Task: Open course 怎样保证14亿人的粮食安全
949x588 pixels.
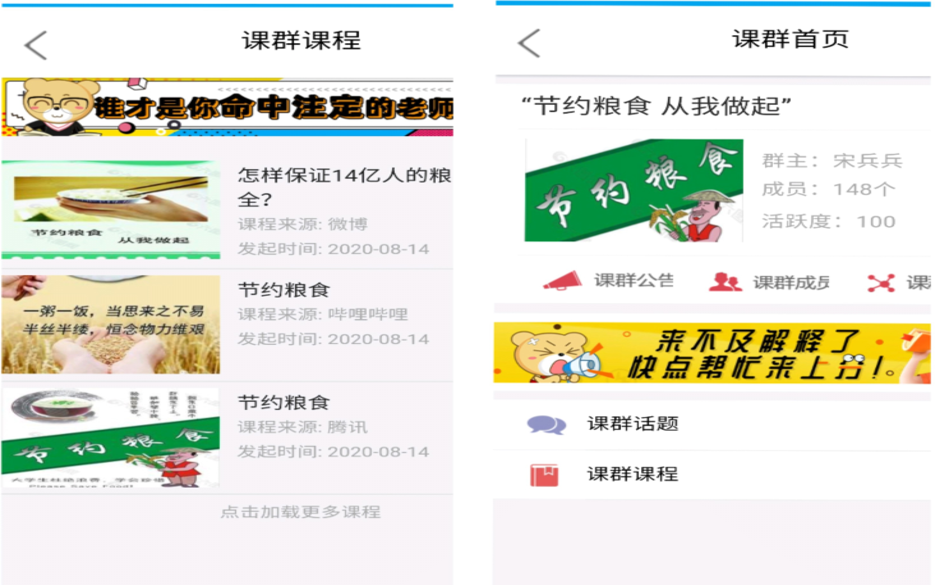Action: [x=228, y=210]
